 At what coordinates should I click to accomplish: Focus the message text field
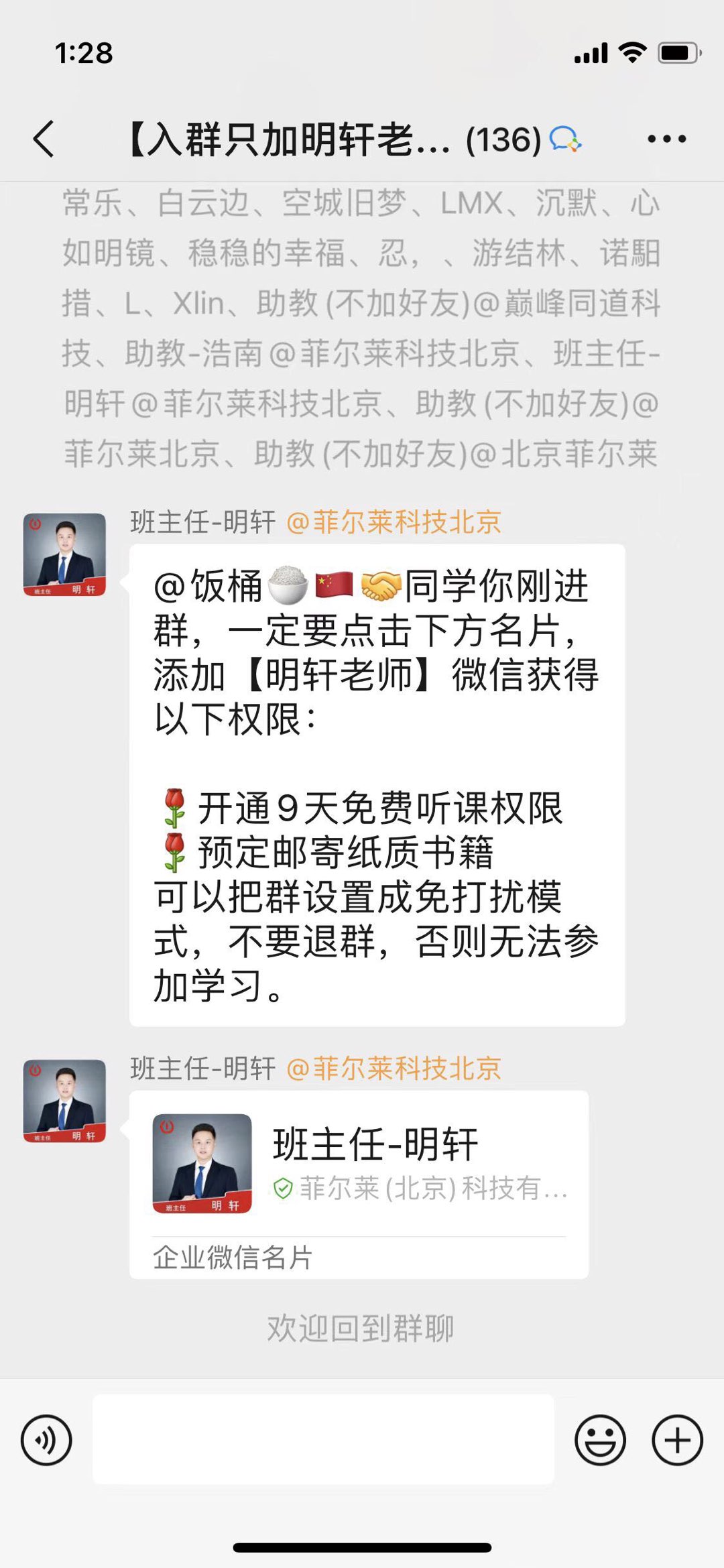click(x=323, y=1440)
